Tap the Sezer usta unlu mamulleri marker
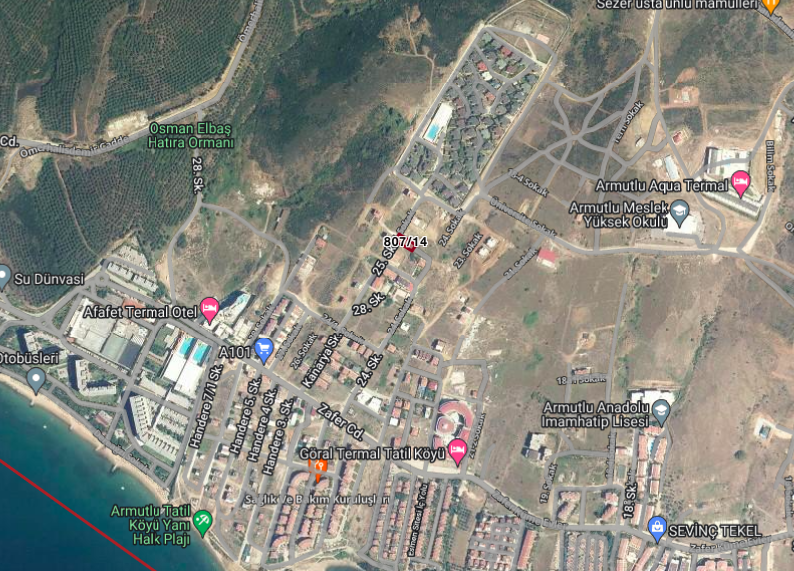Screen dimensions: 794x571 click(771, 4)
